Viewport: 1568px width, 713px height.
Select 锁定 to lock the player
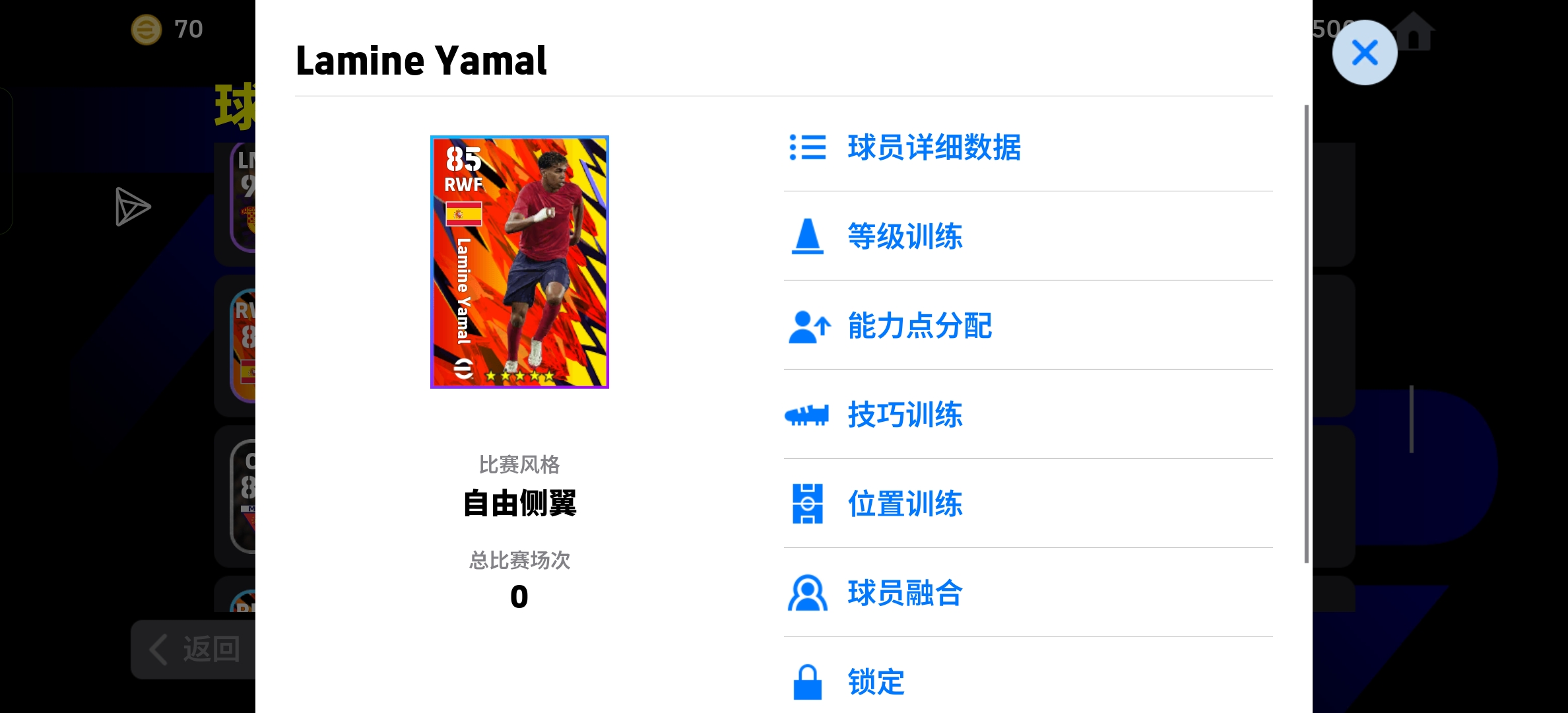[875, 682]
